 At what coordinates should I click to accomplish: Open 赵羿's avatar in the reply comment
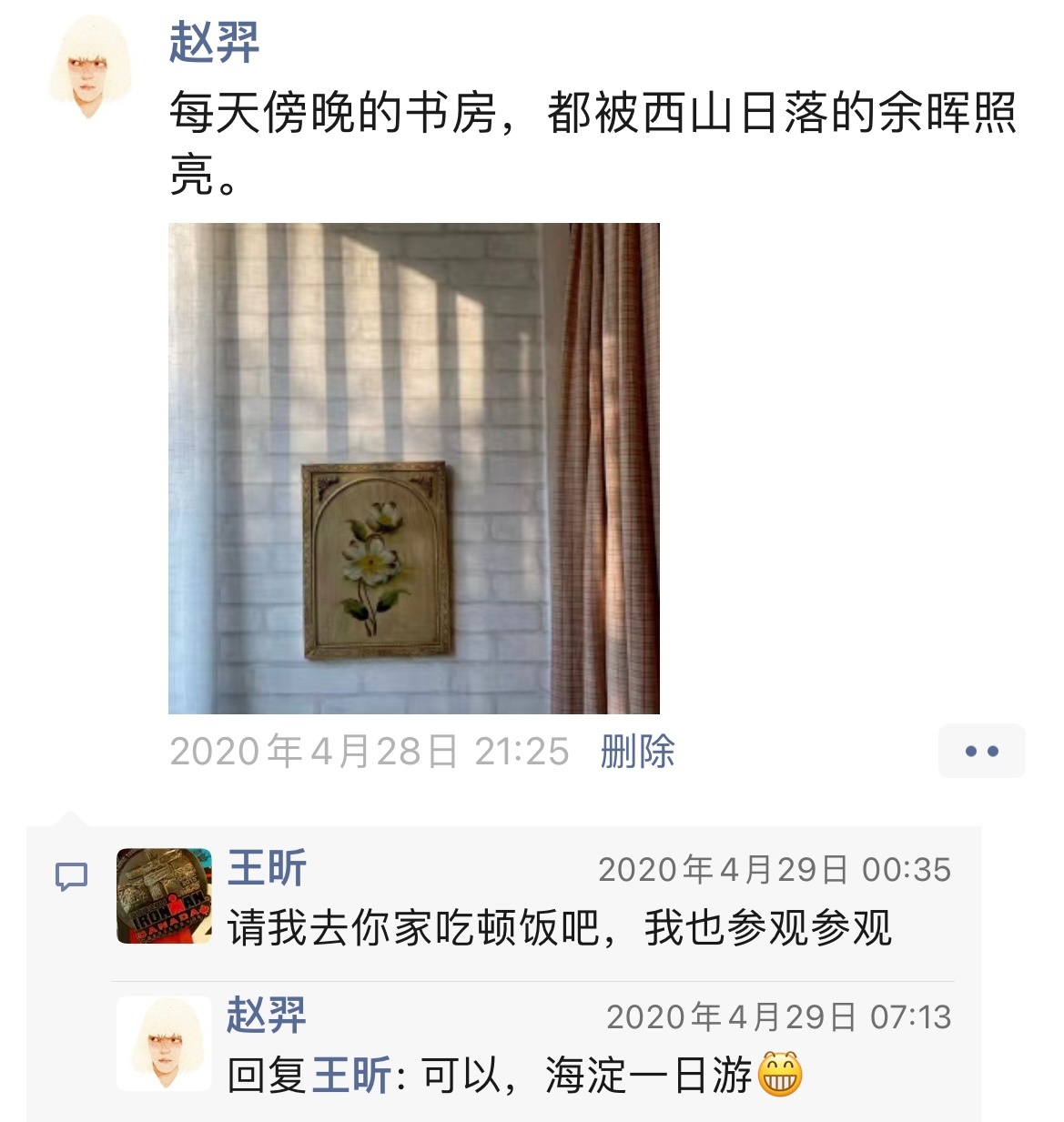(x=164, y=1043)
